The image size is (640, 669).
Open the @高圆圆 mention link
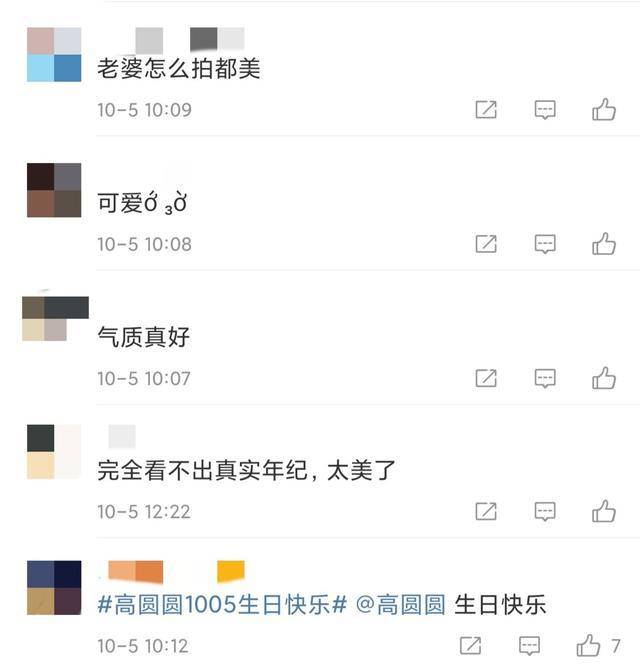point(400,605)
